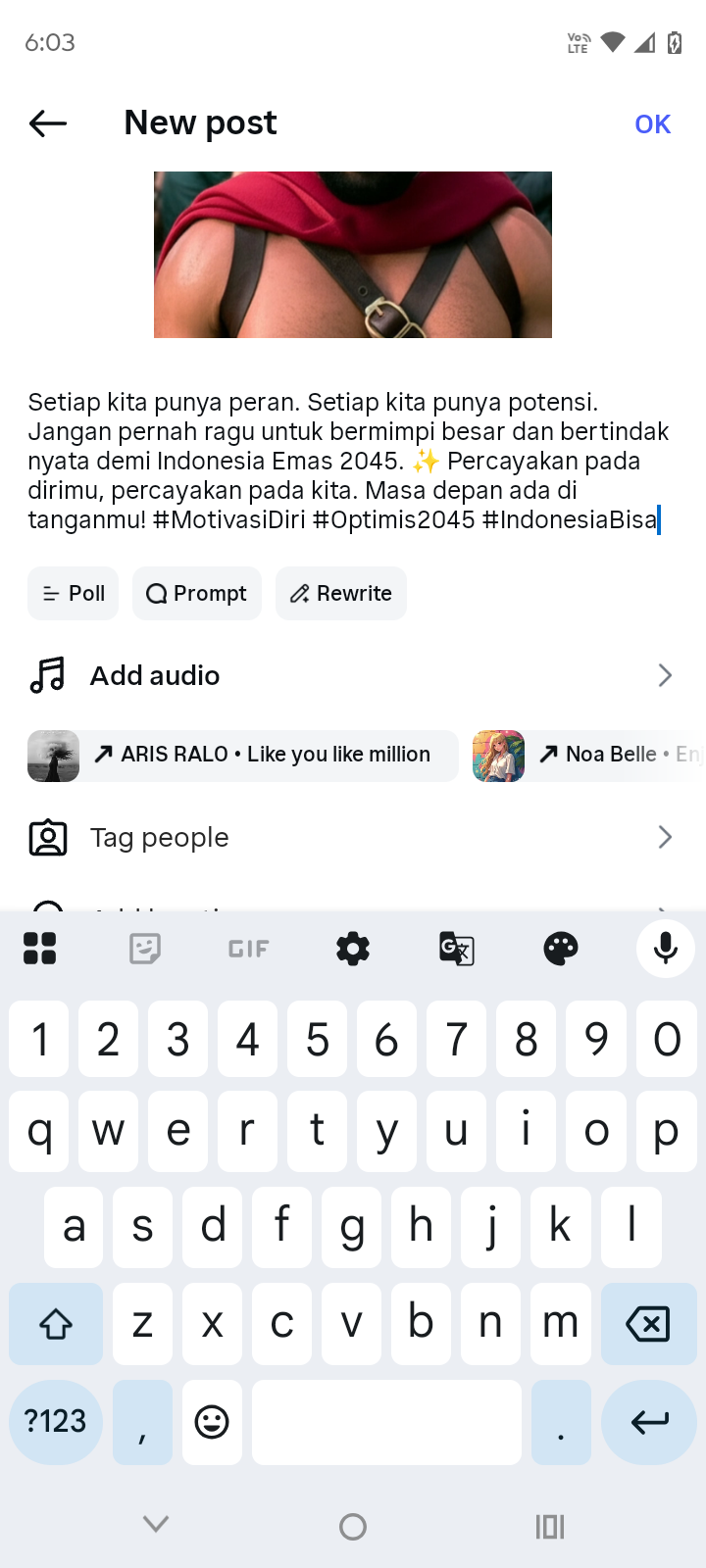Tap the caption text field
Screen dimensions: 706x1568
tap(343, 461)
